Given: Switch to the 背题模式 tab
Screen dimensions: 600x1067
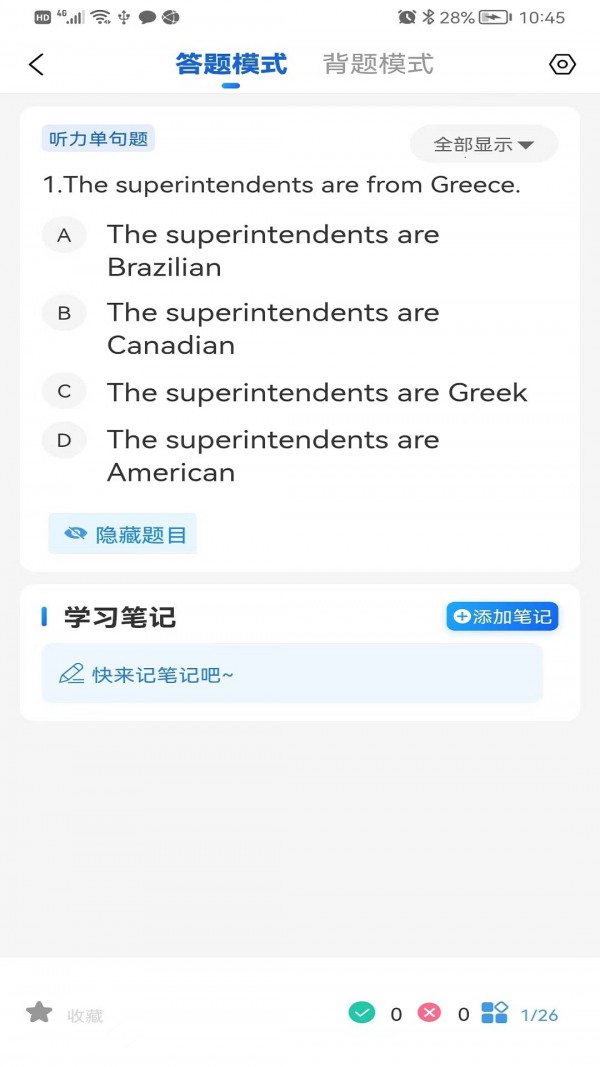Looking at the screenshot, I should point(378,64).
